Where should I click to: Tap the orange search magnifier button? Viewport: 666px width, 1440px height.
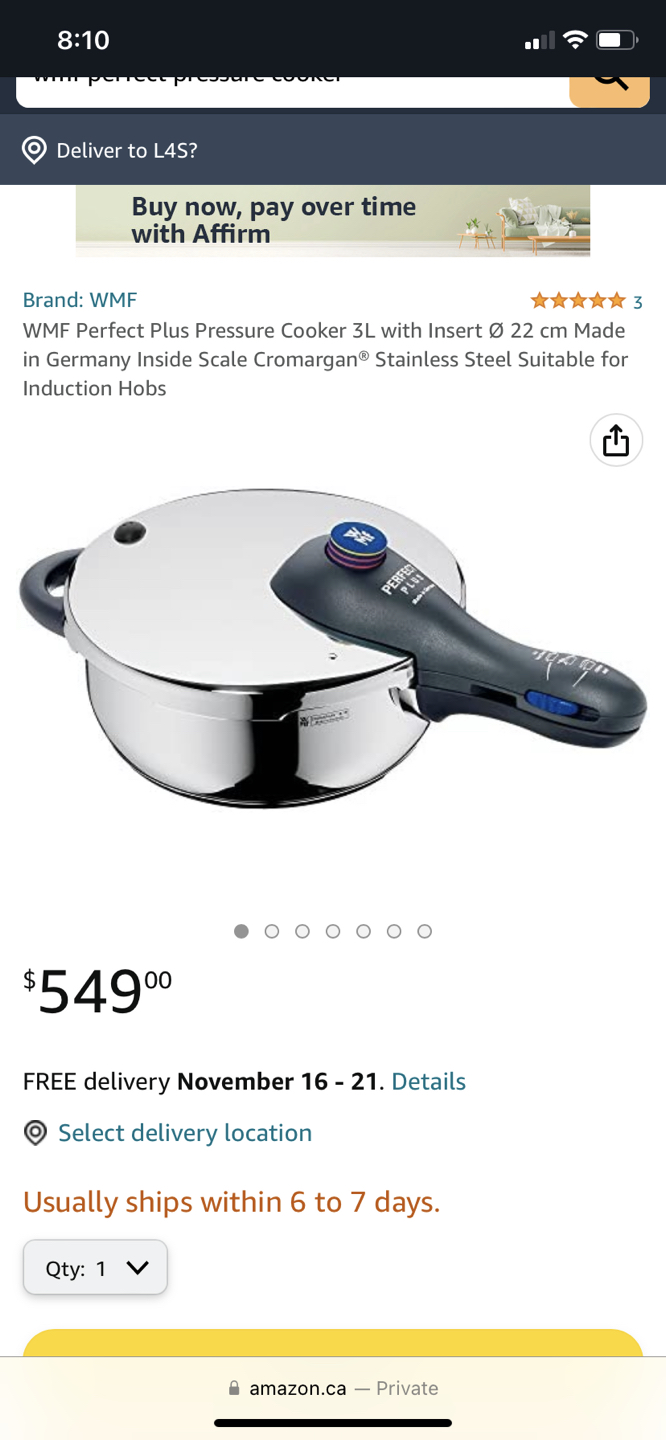[x=609, y=88]
